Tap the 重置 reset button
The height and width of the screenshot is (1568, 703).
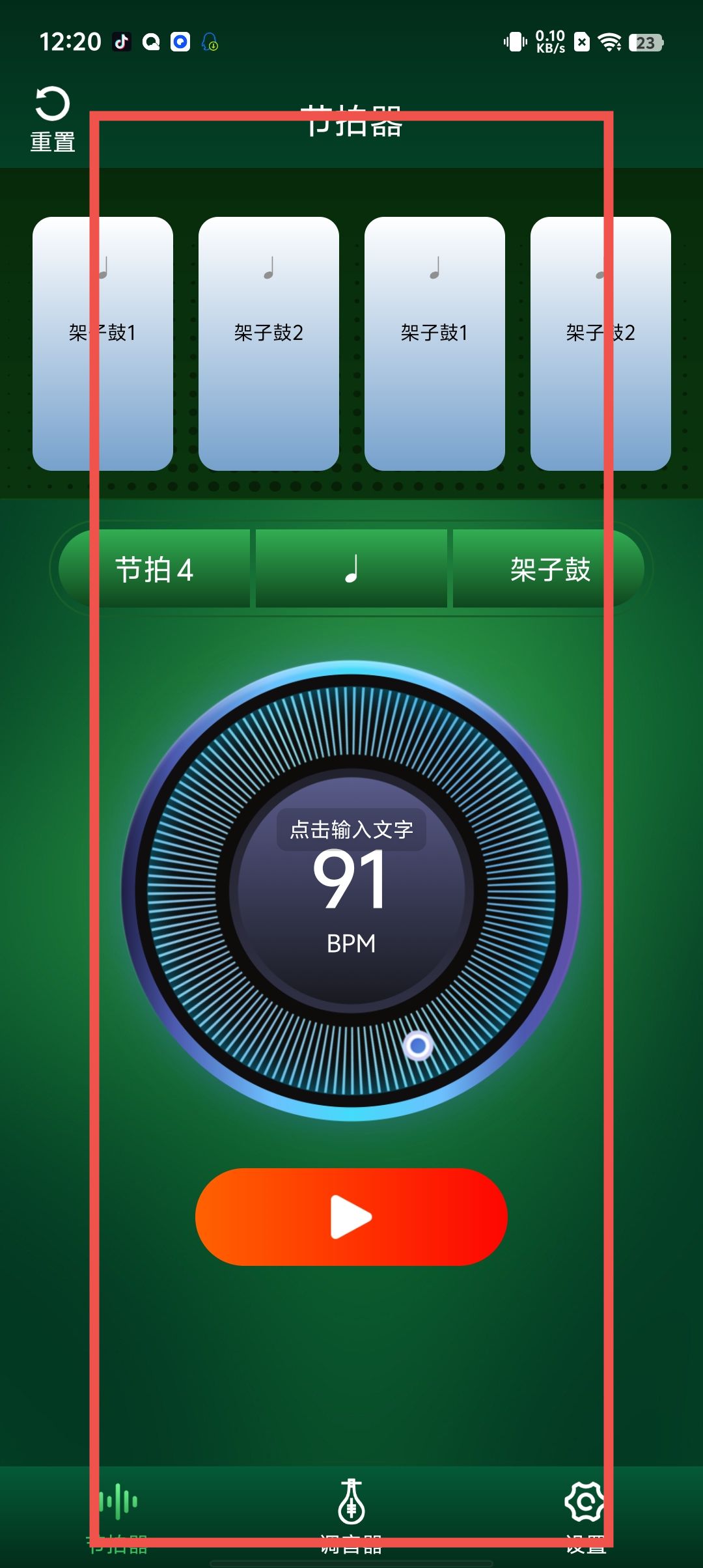point(52,119)
